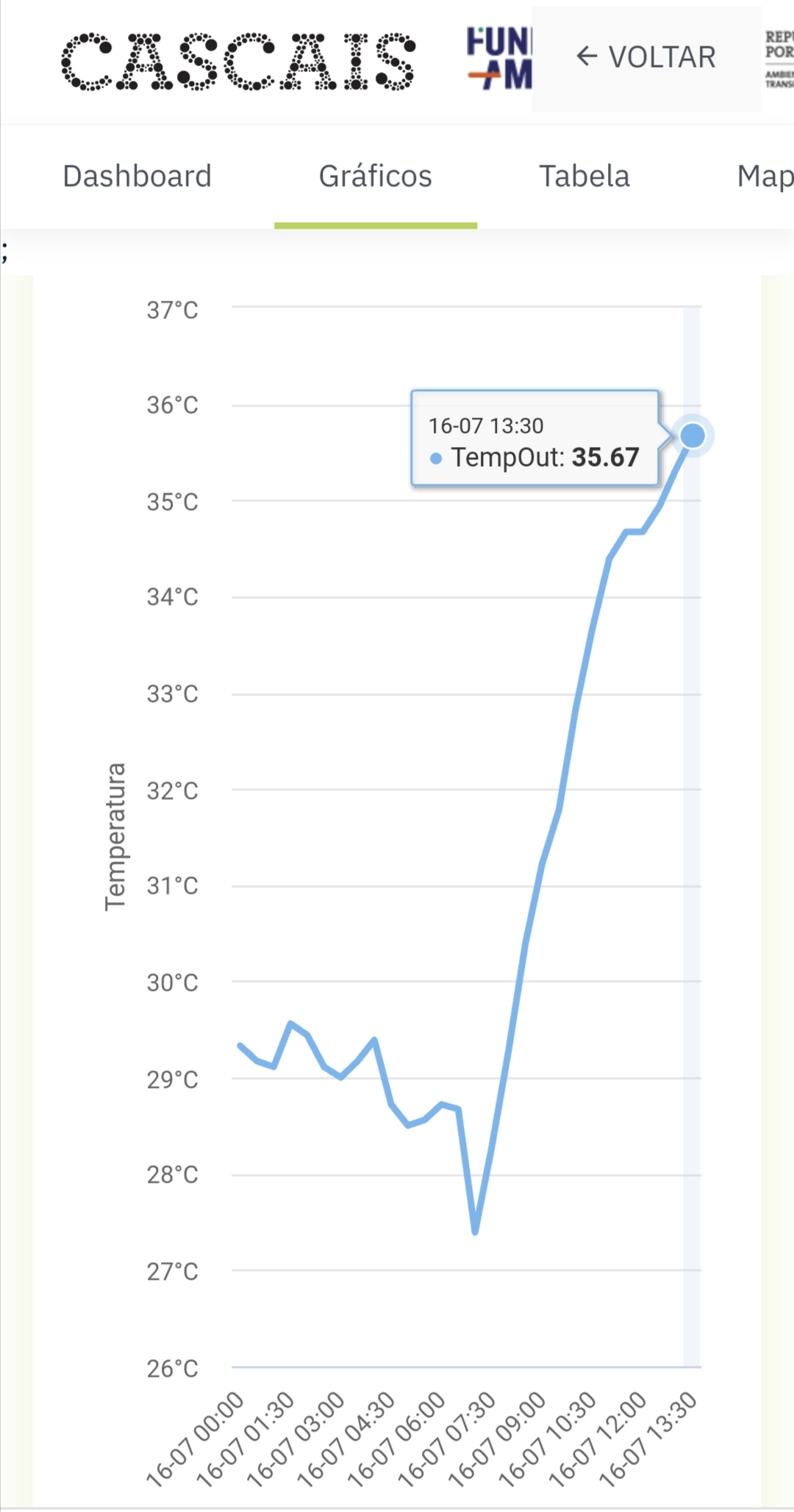Viewport: 794px width, 1512px height.
Task: Go back with the VOLTAR button
Action: pyautogui.click(x=646, y=58)
